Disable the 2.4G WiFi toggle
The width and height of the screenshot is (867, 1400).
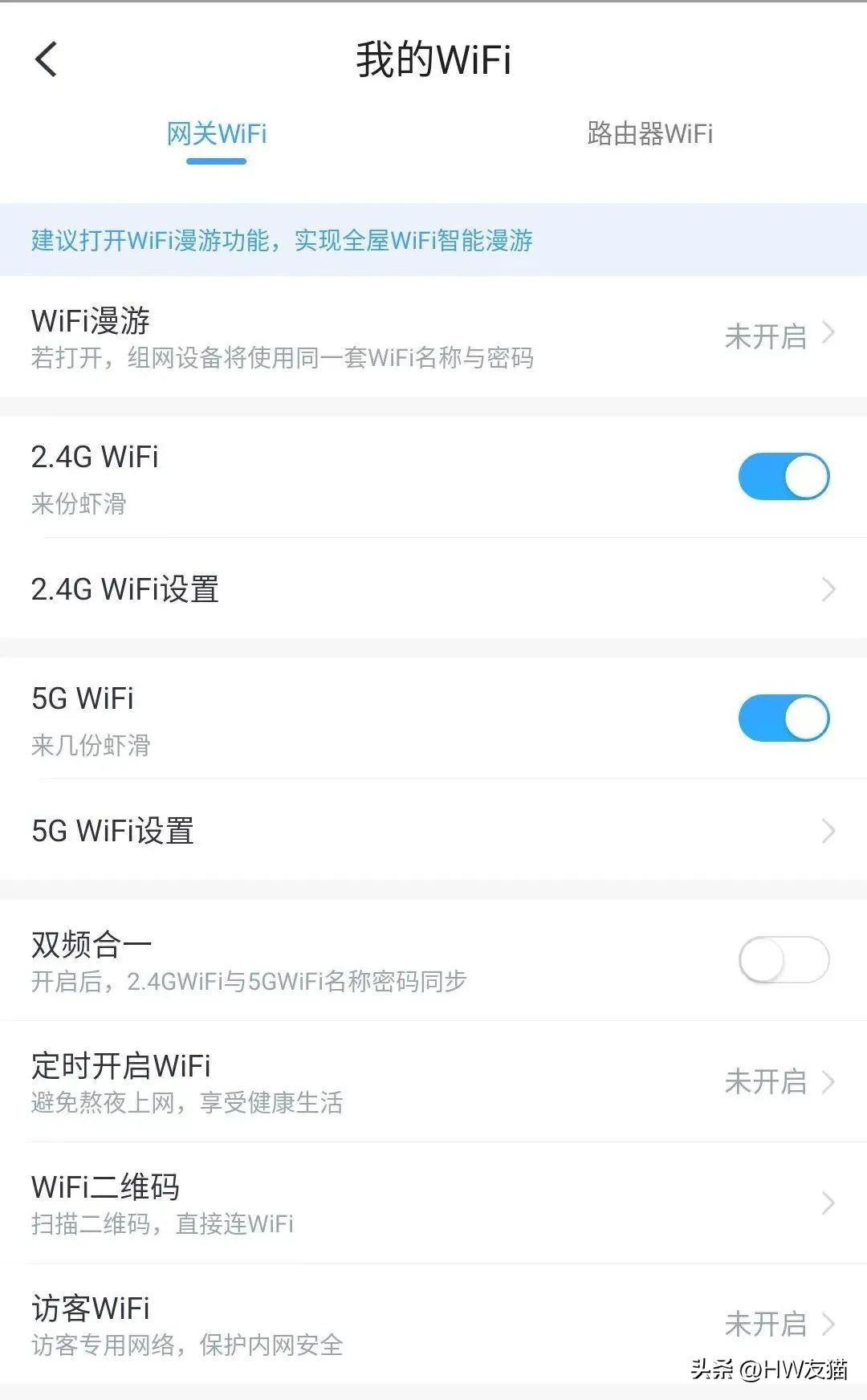[x=783, y=475]
